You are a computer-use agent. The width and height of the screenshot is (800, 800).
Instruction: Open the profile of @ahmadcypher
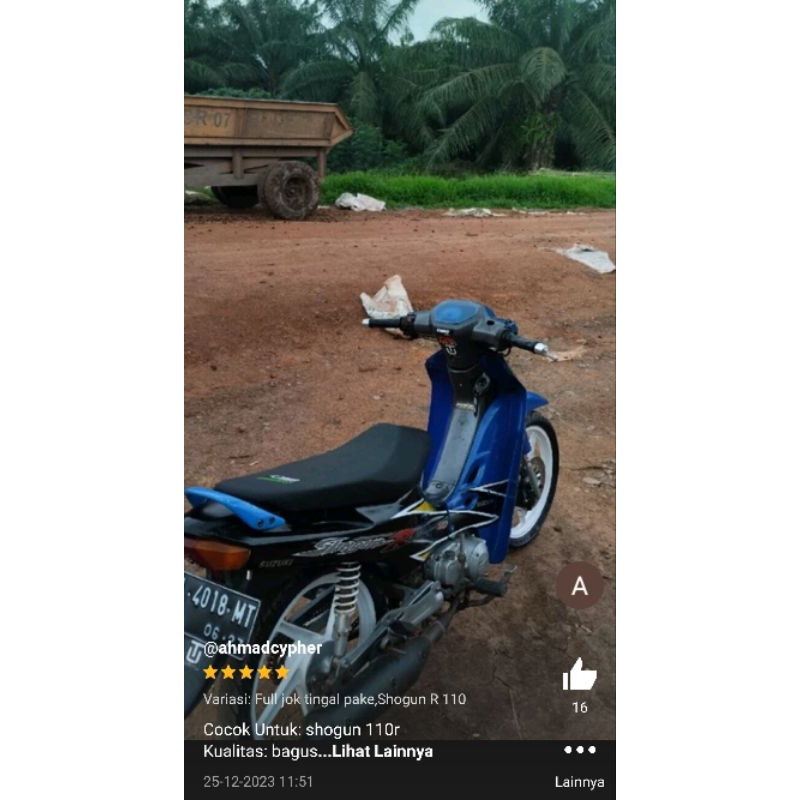coord(263,648)
